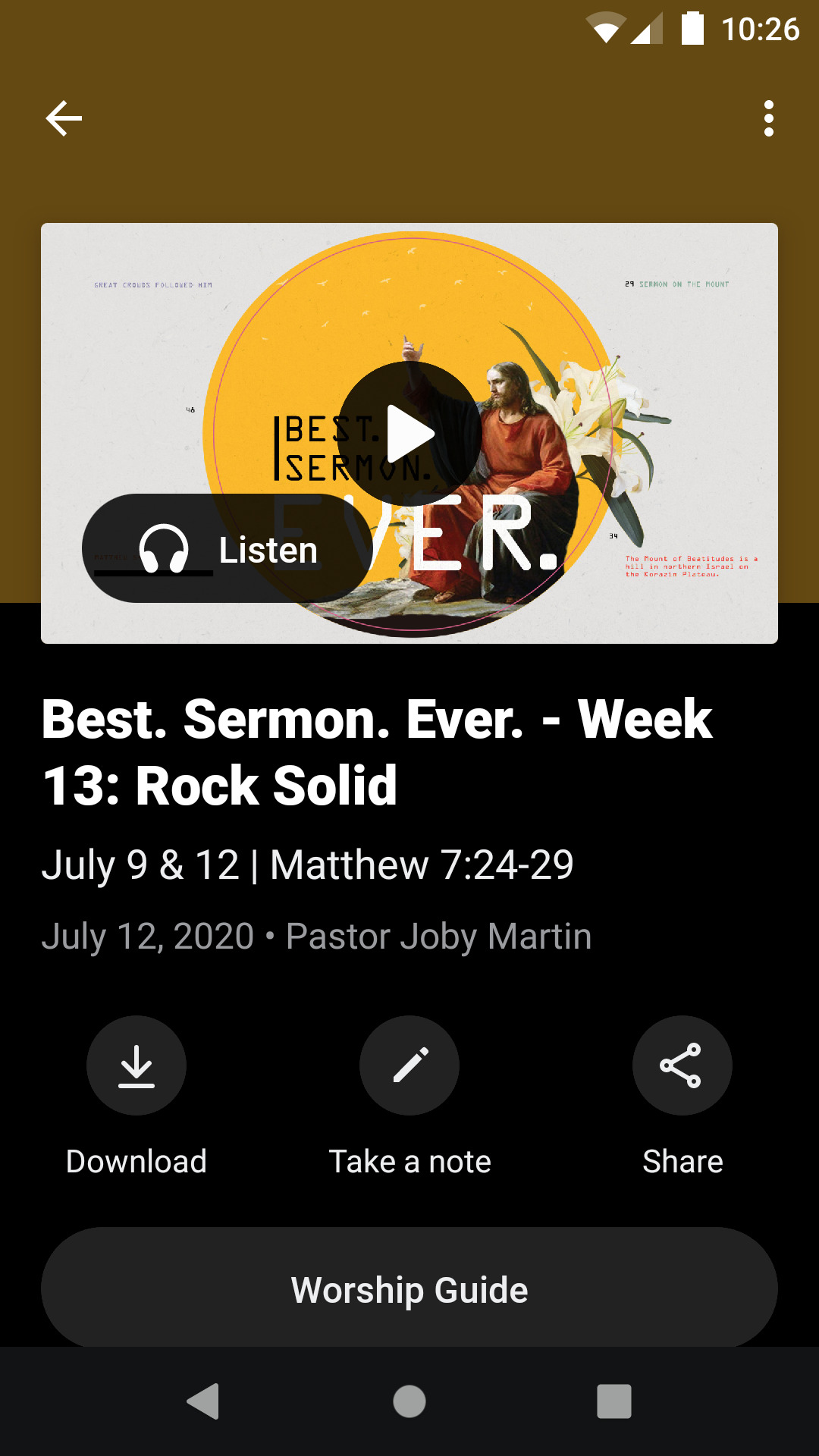Open the three-dot overflow menu
Screen dimensions: 819x1456
click(x=769, y=118)
